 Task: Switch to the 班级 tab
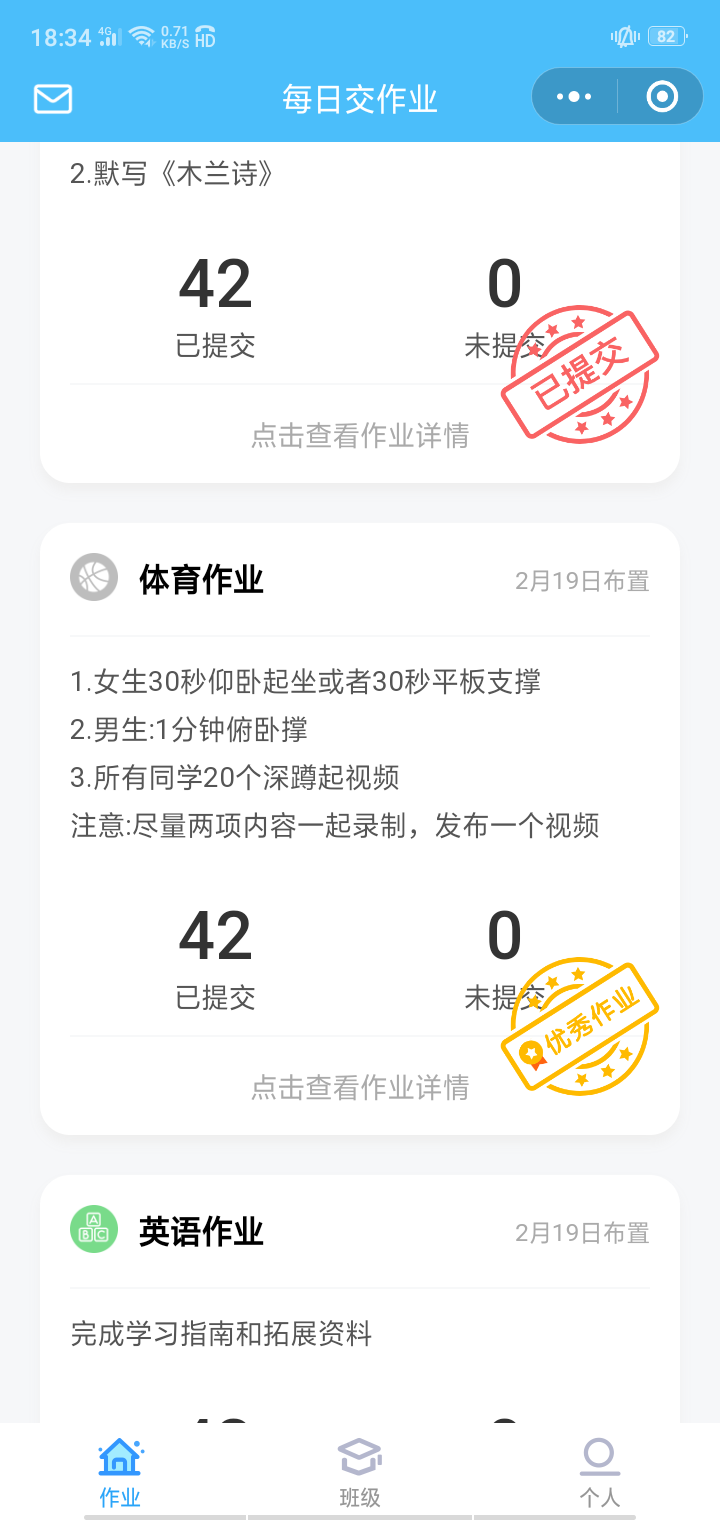pyautogui.click(x=359, y=1472)
